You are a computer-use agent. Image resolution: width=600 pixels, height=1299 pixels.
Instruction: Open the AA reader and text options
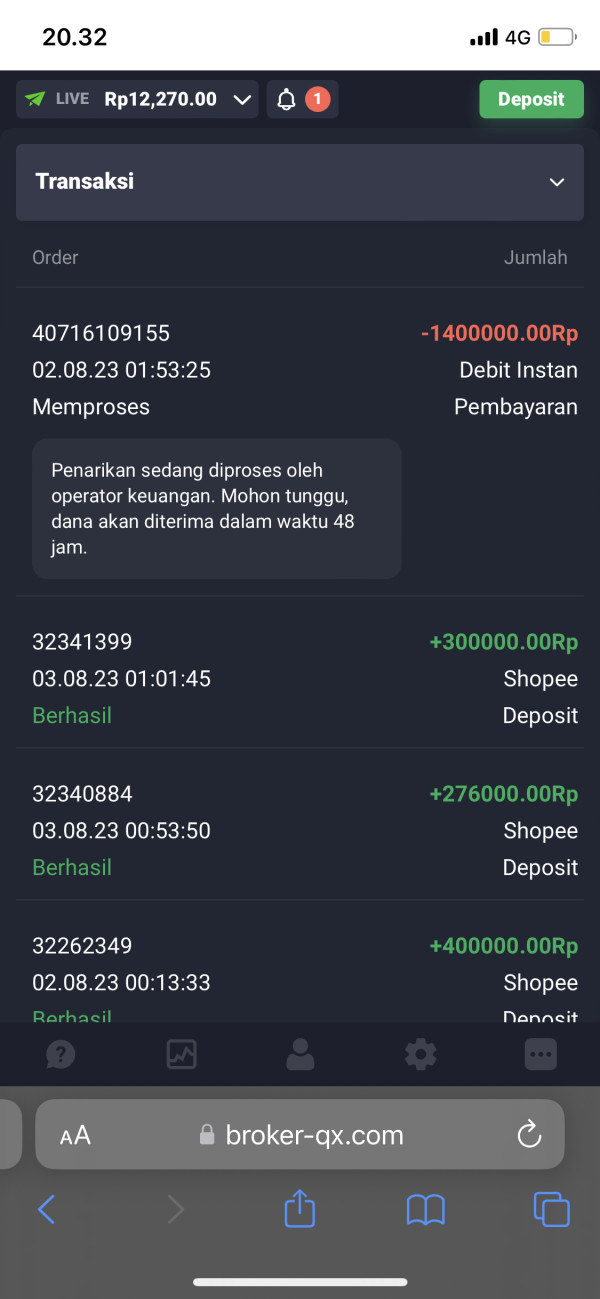tap(75, 1135)
